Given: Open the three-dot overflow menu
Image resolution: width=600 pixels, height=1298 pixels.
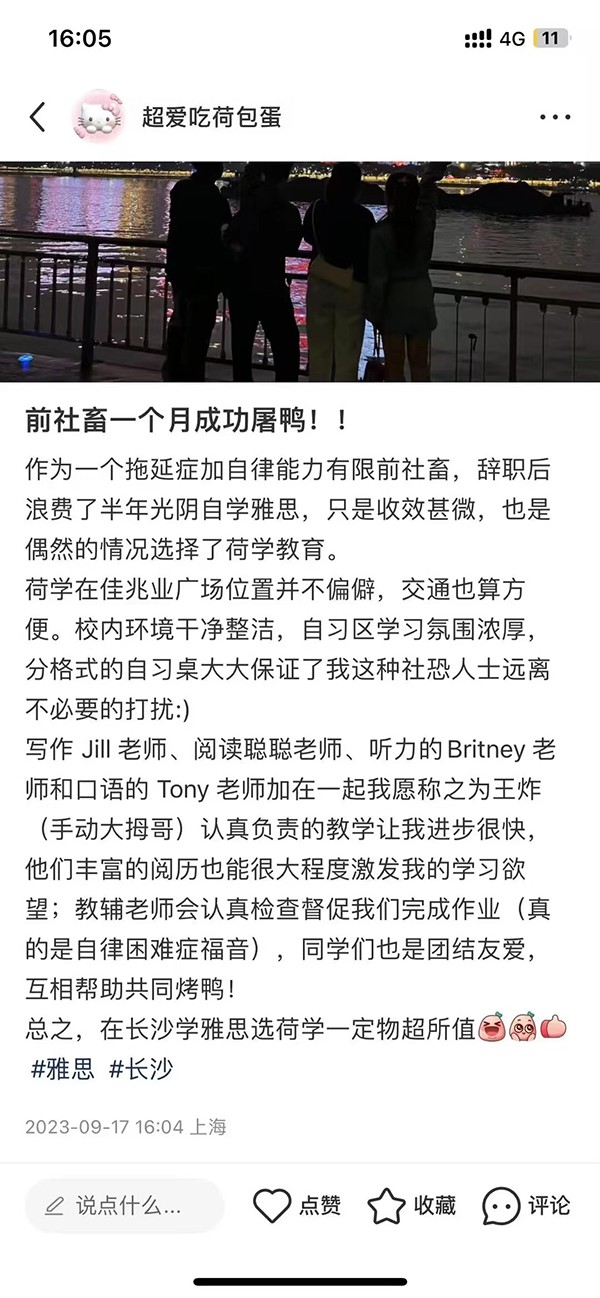Looking at the screenshot, I should [554, 118].
